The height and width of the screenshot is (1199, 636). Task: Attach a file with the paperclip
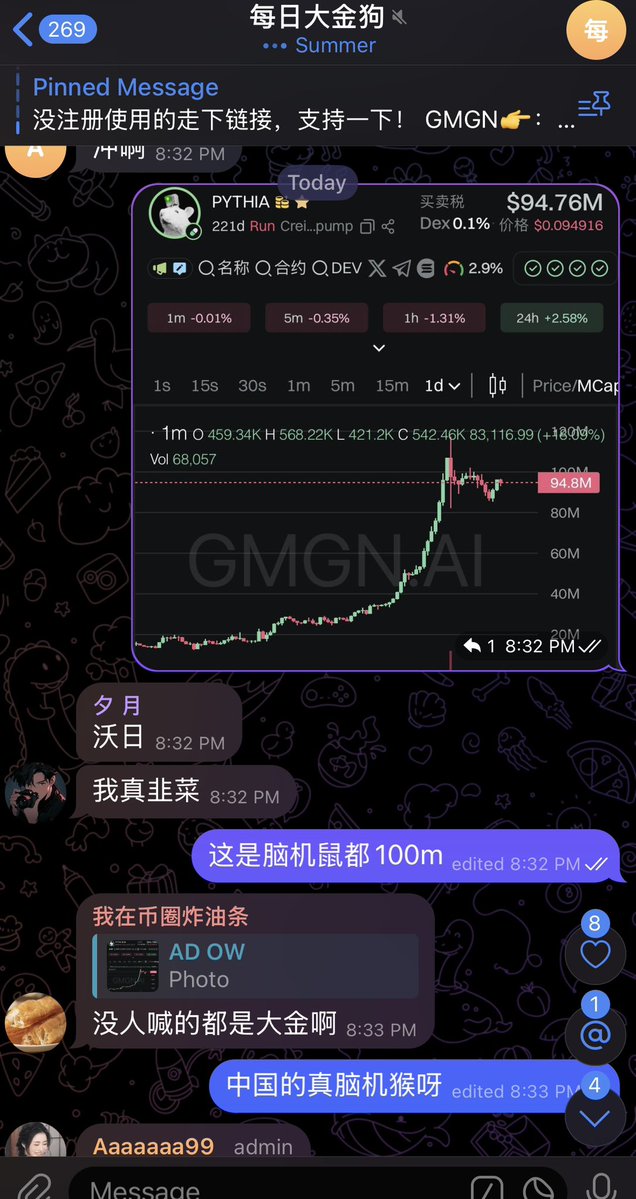(34, 1187)
